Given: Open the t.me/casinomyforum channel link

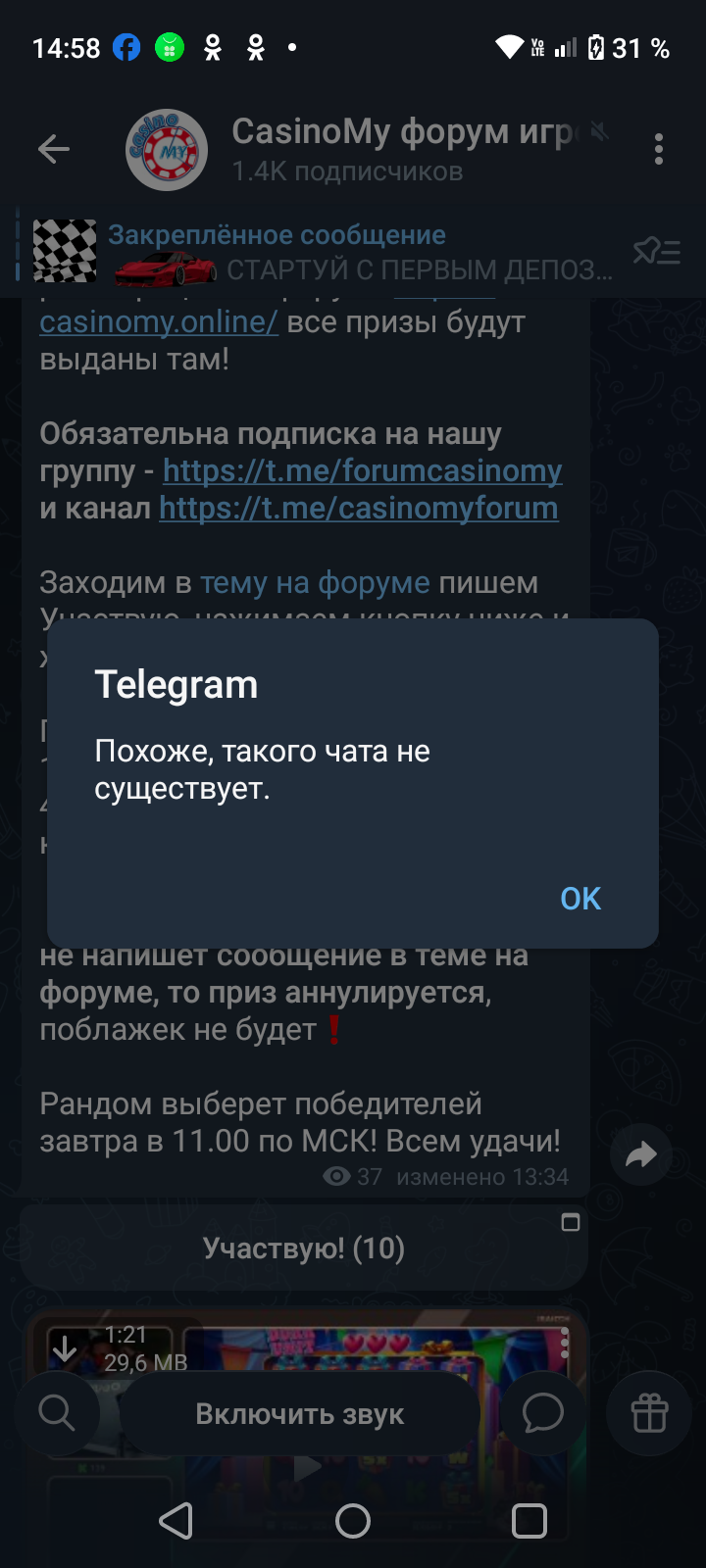Looking at the screenshot, I should click(x=358, y=509).
